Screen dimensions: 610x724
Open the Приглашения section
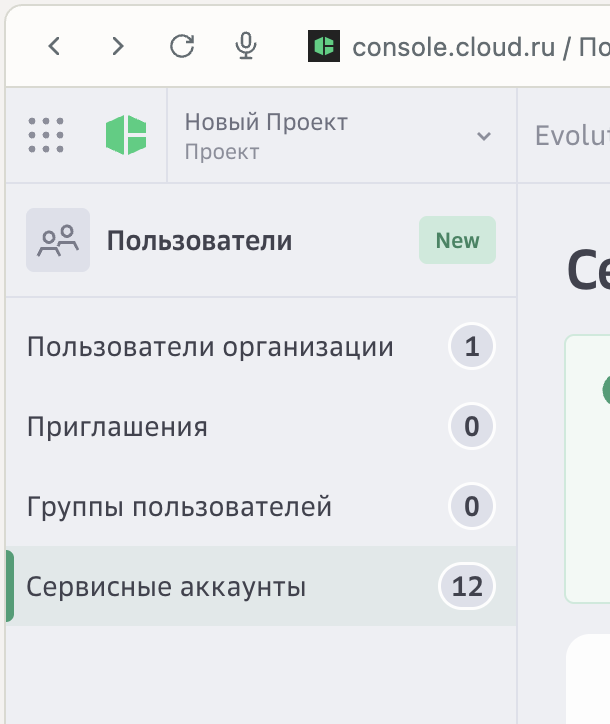click(x=118, y=427)
